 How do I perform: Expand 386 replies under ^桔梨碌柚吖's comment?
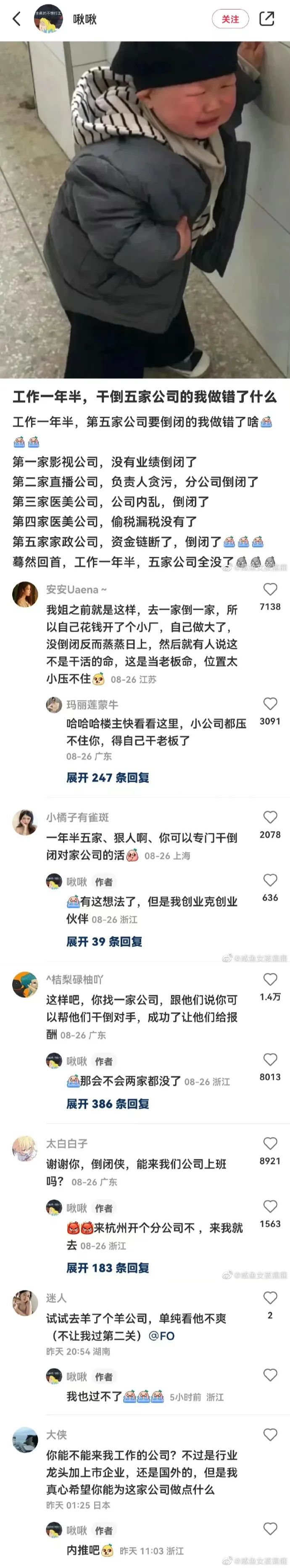[x=108, y=1103]
